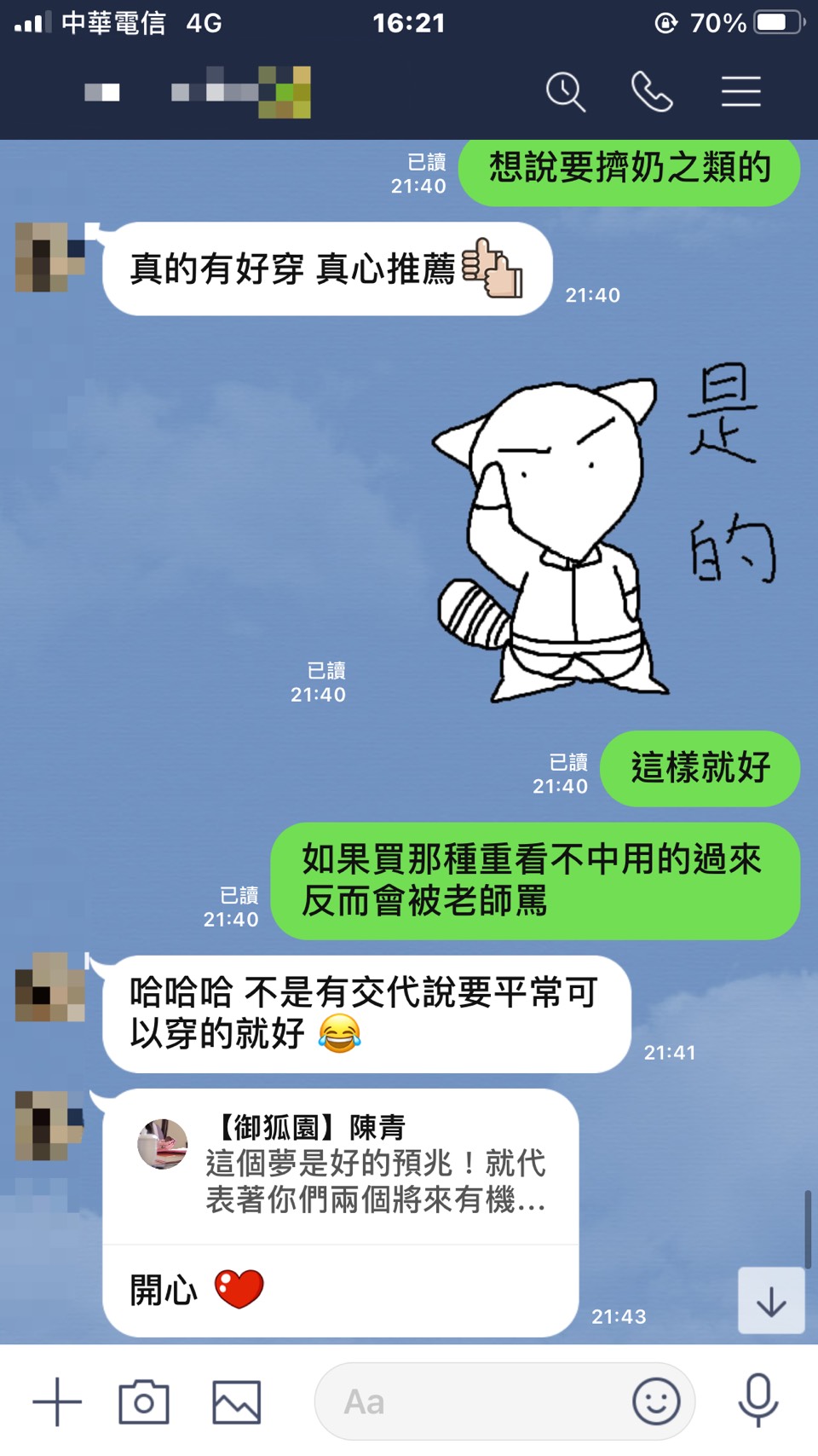Search within this chat
The width and height of the screenshot is (818, 1456).
click(x=566, y=92)
